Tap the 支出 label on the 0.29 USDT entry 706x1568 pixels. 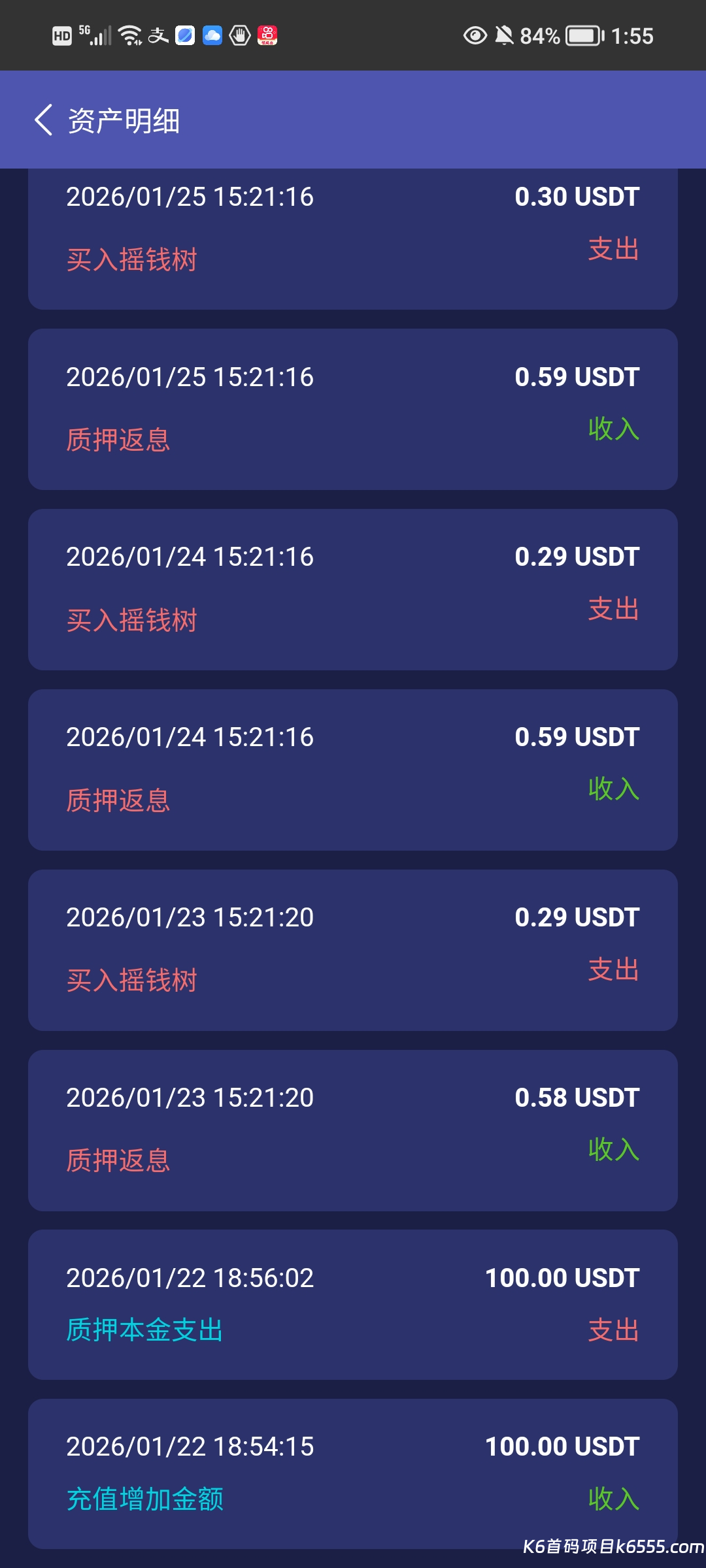(x=612, y=609)
